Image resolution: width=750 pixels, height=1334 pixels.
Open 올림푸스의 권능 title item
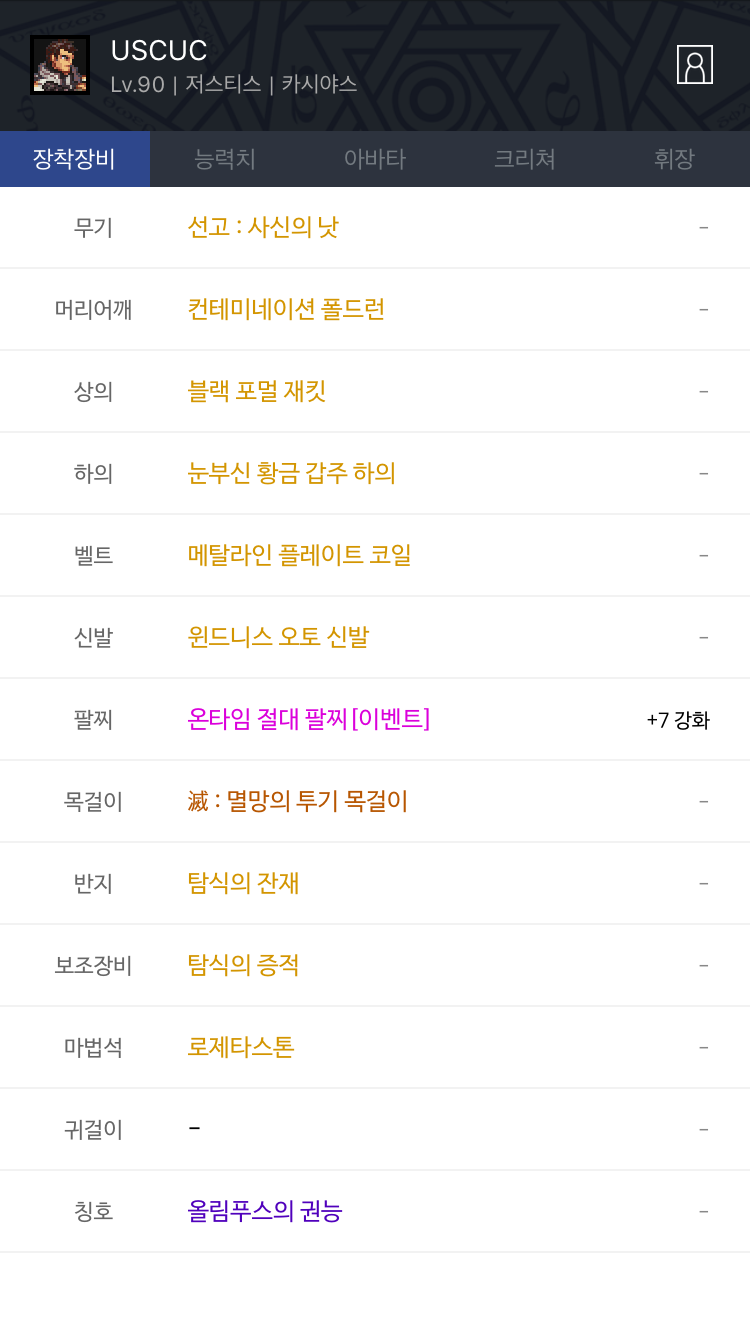coord(265,1211)
